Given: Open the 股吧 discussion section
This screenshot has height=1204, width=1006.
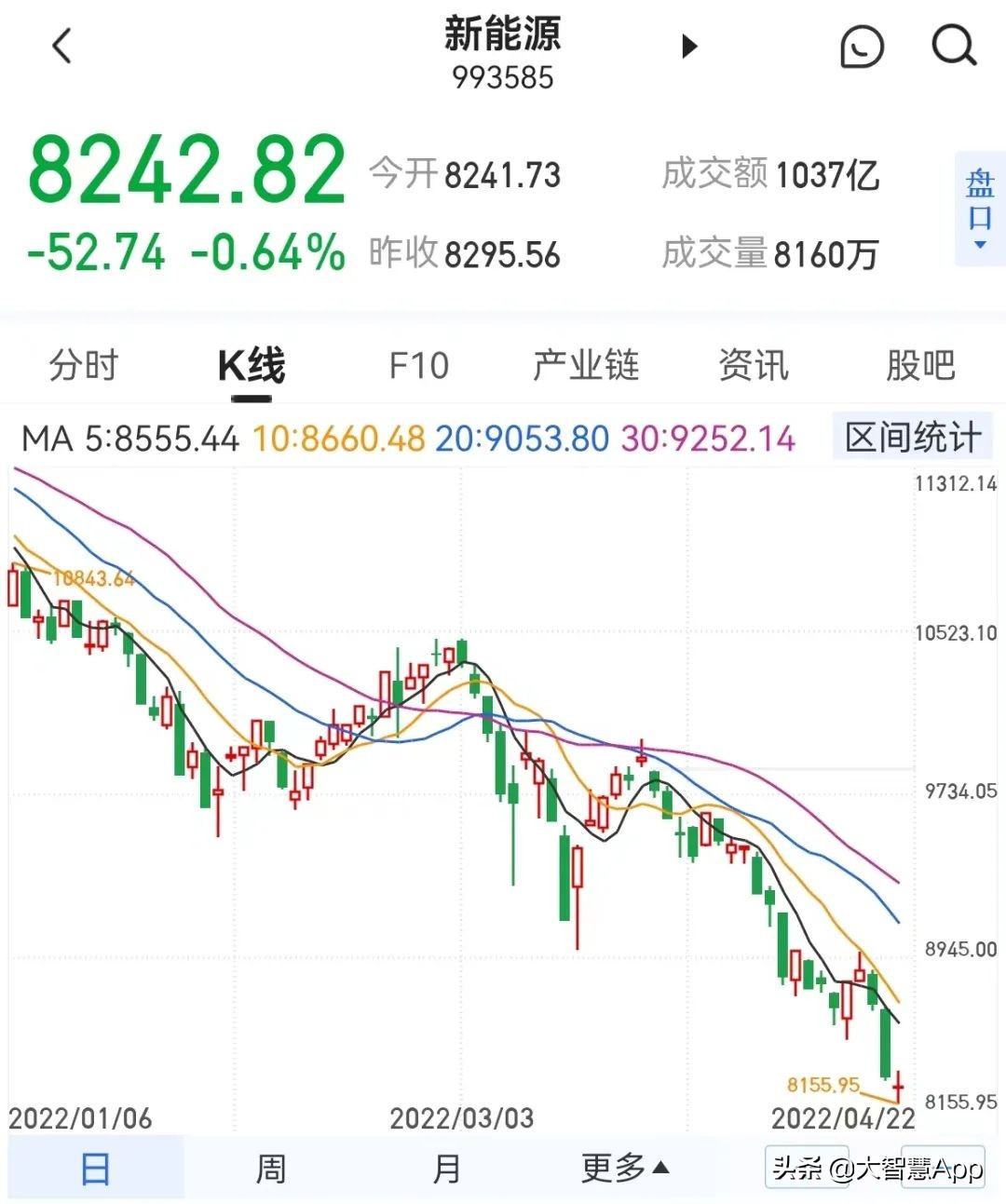Looking at the screenshot, I should tap(921, 365).
